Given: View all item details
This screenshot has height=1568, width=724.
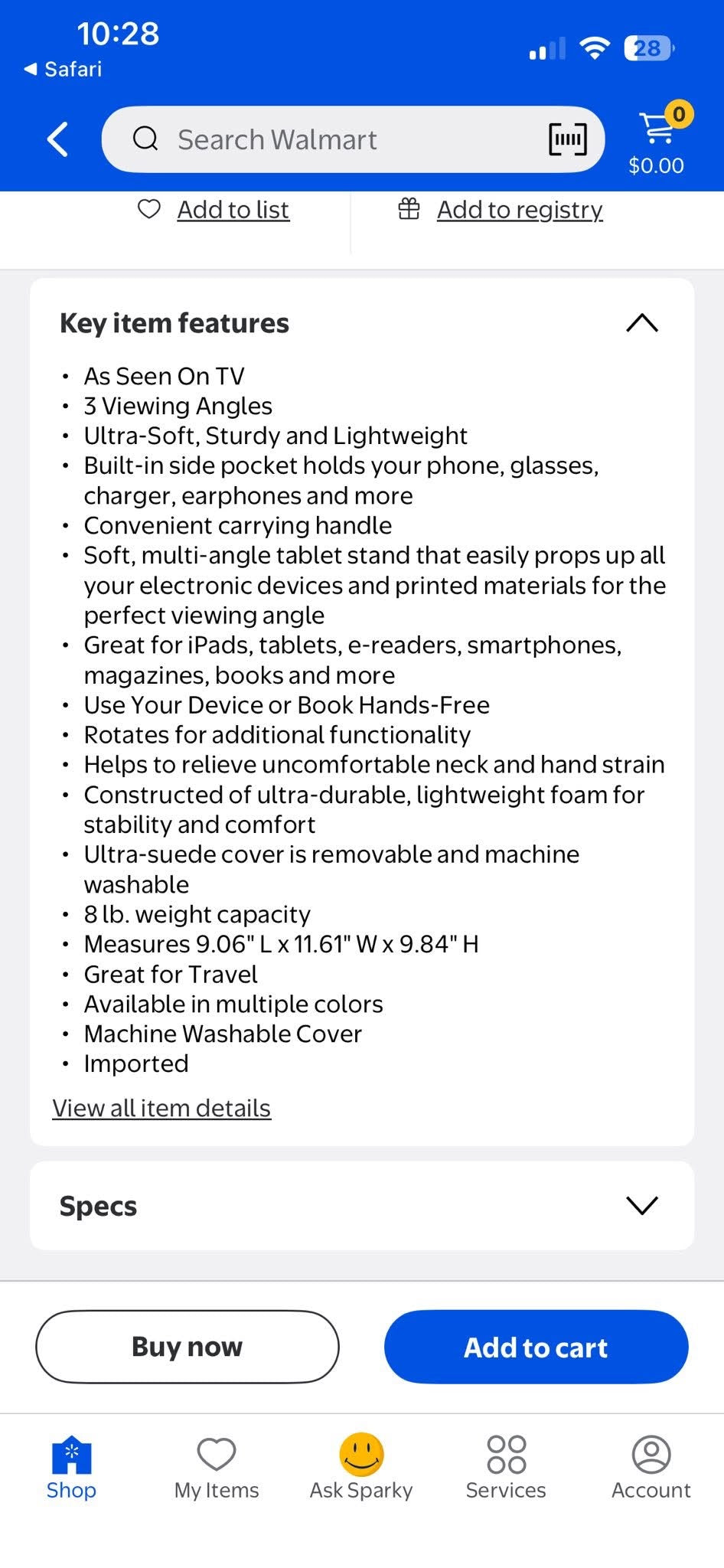Looking at the screenshot, I should coord(161,1108).
